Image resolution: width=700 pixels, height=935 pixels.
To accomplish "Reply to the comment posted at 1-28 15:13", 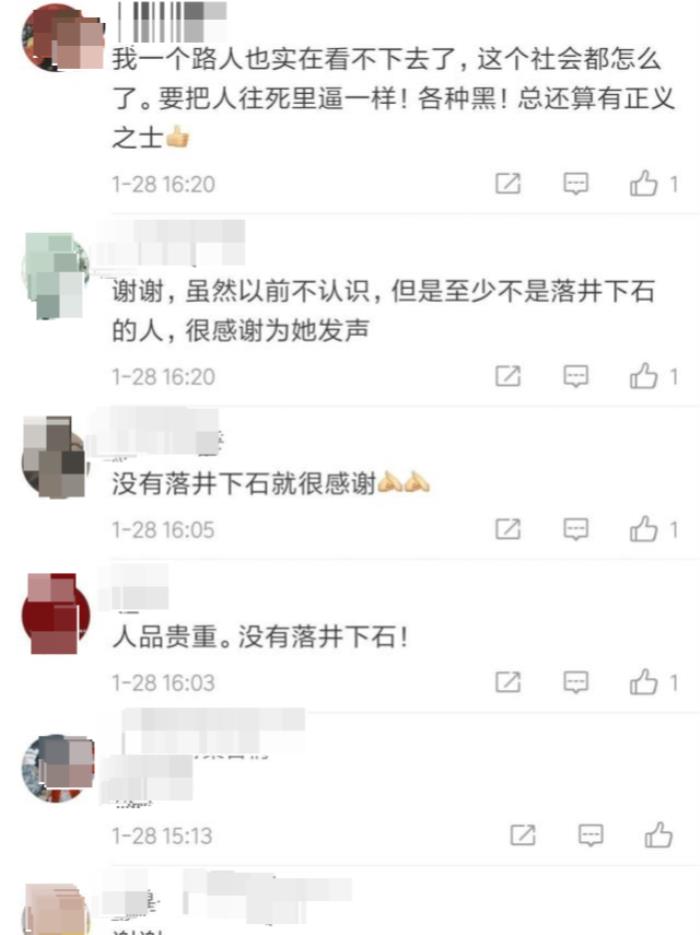I will 590,835.
